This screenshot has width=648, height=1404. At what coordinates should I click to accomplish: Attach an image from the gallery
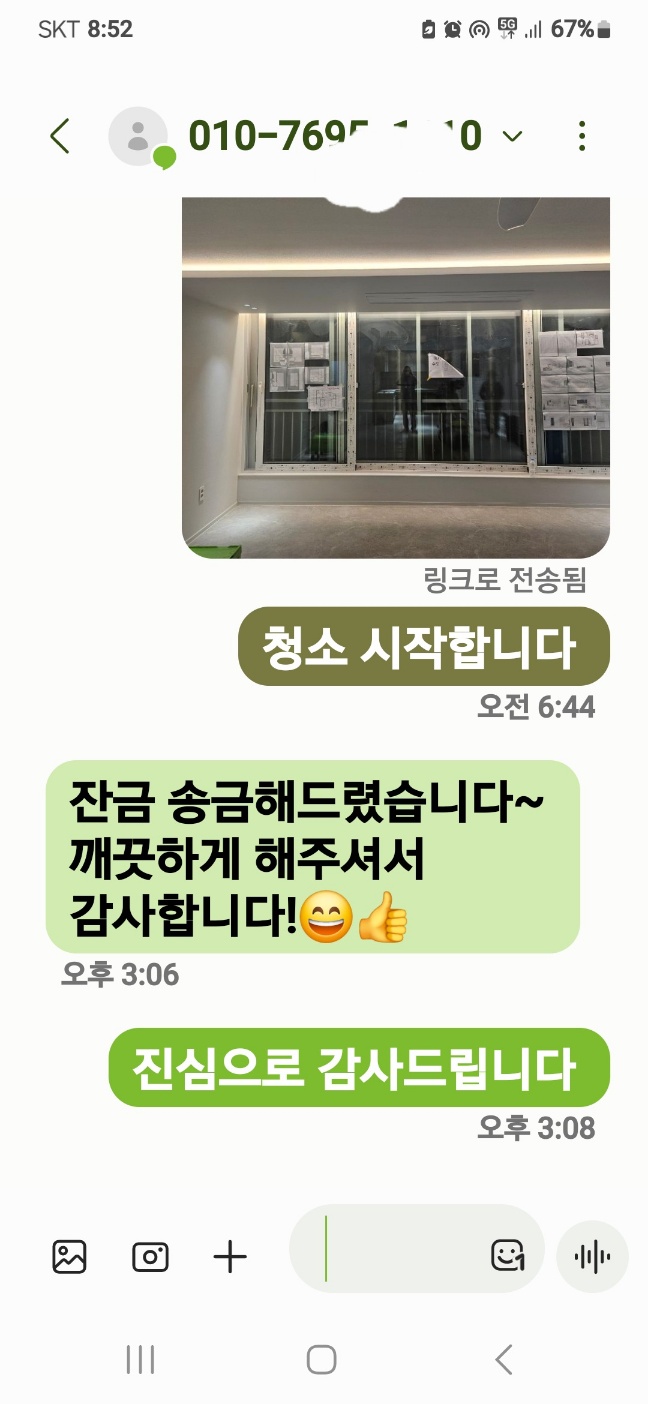coord(70,1256)
